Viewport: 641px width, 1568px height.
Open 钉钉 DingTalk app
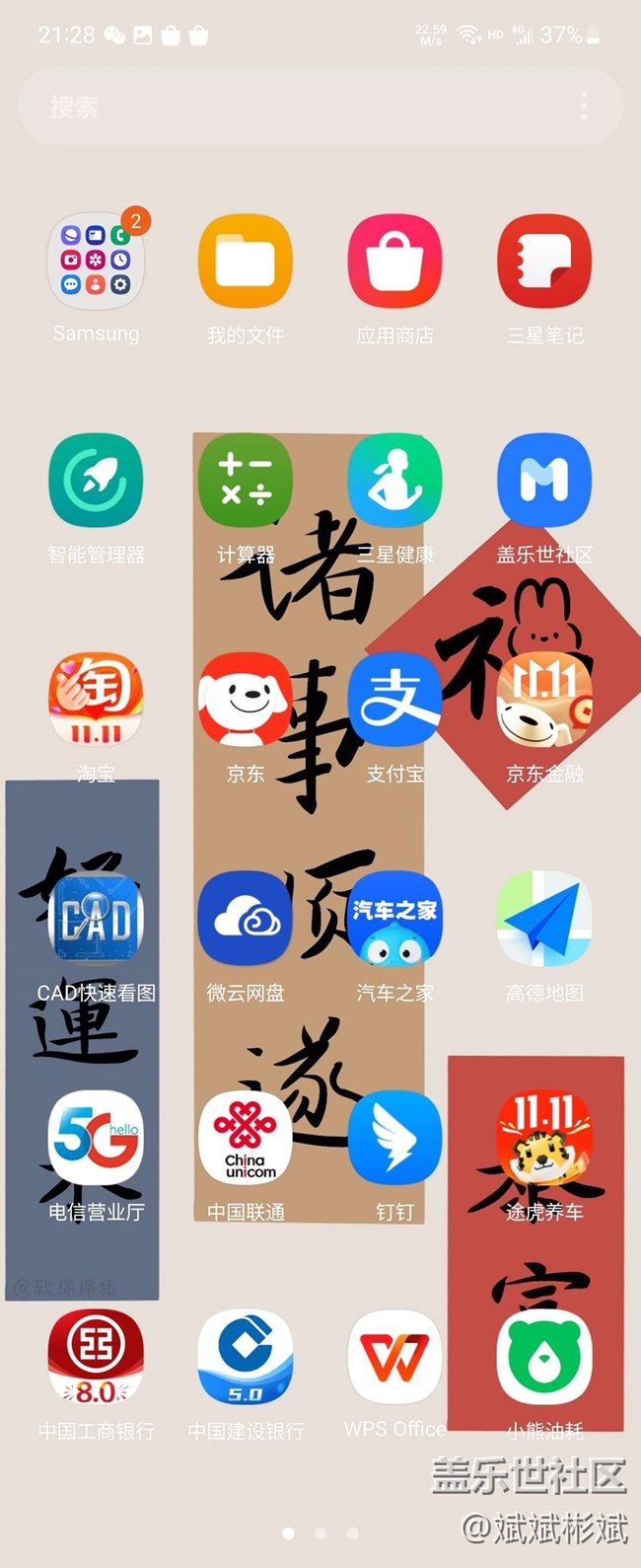(394, 1139)
